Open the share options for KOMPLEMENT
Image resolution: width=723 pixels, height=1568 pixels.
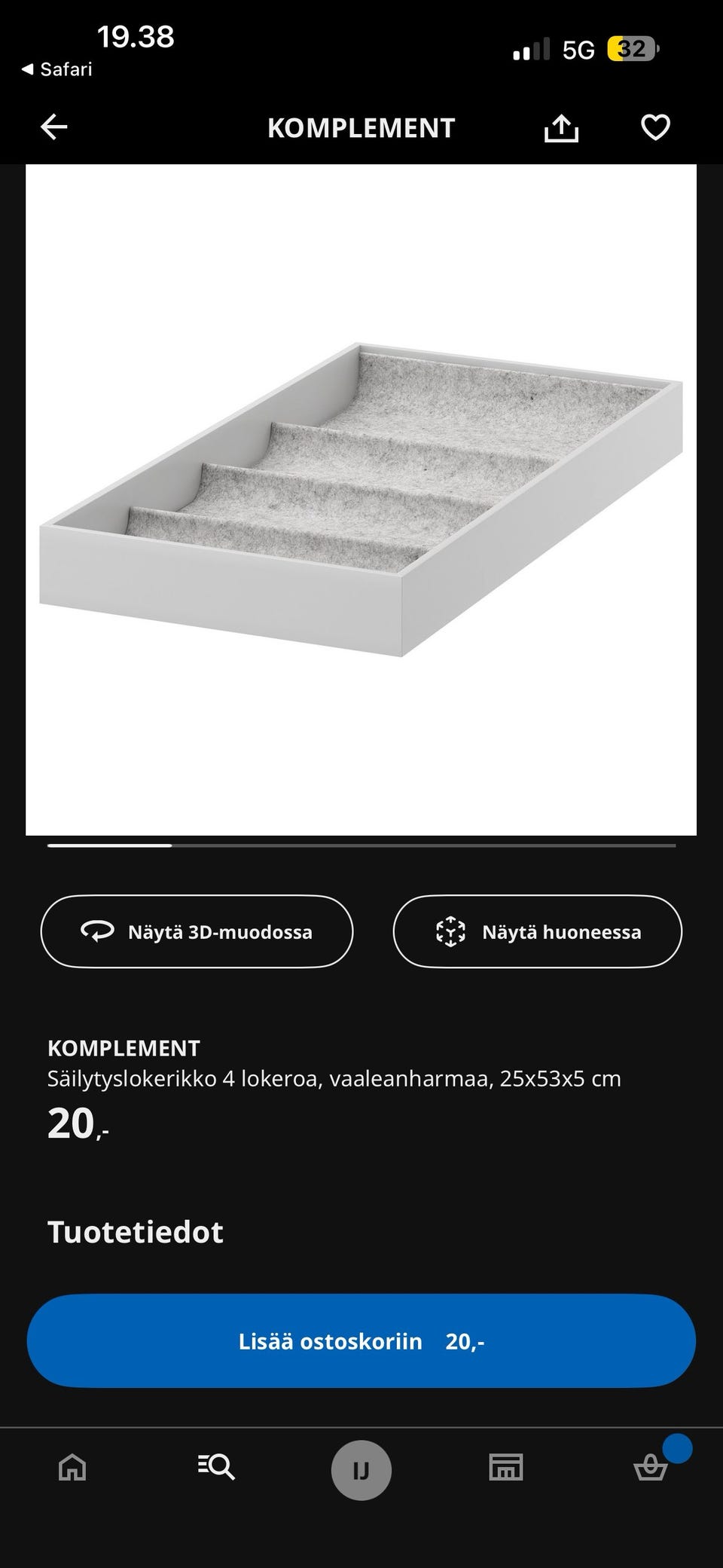pyautogui.click(x=563, y=127)
